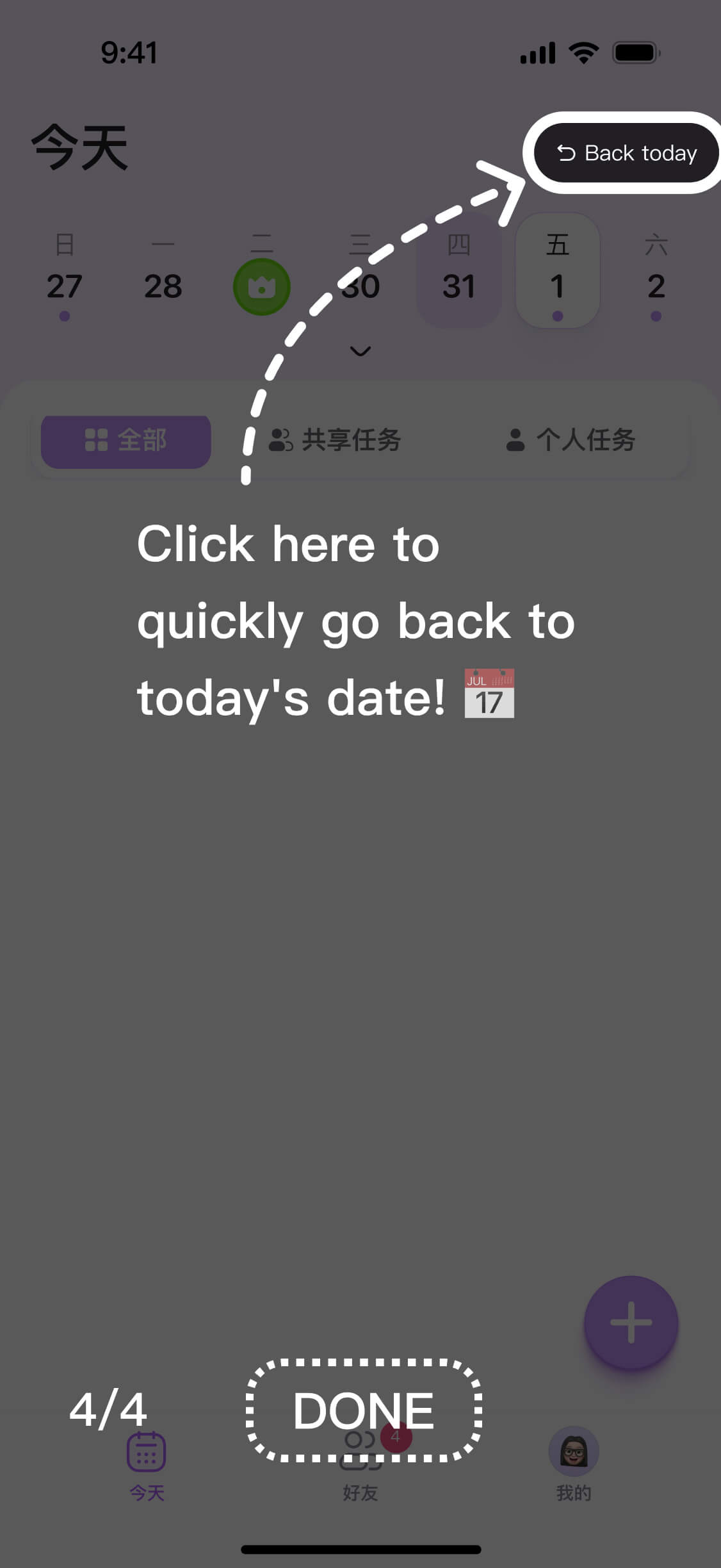The image size is (721, 1568).
Task: Add a new task with plus button
Action: point(631,1322)
